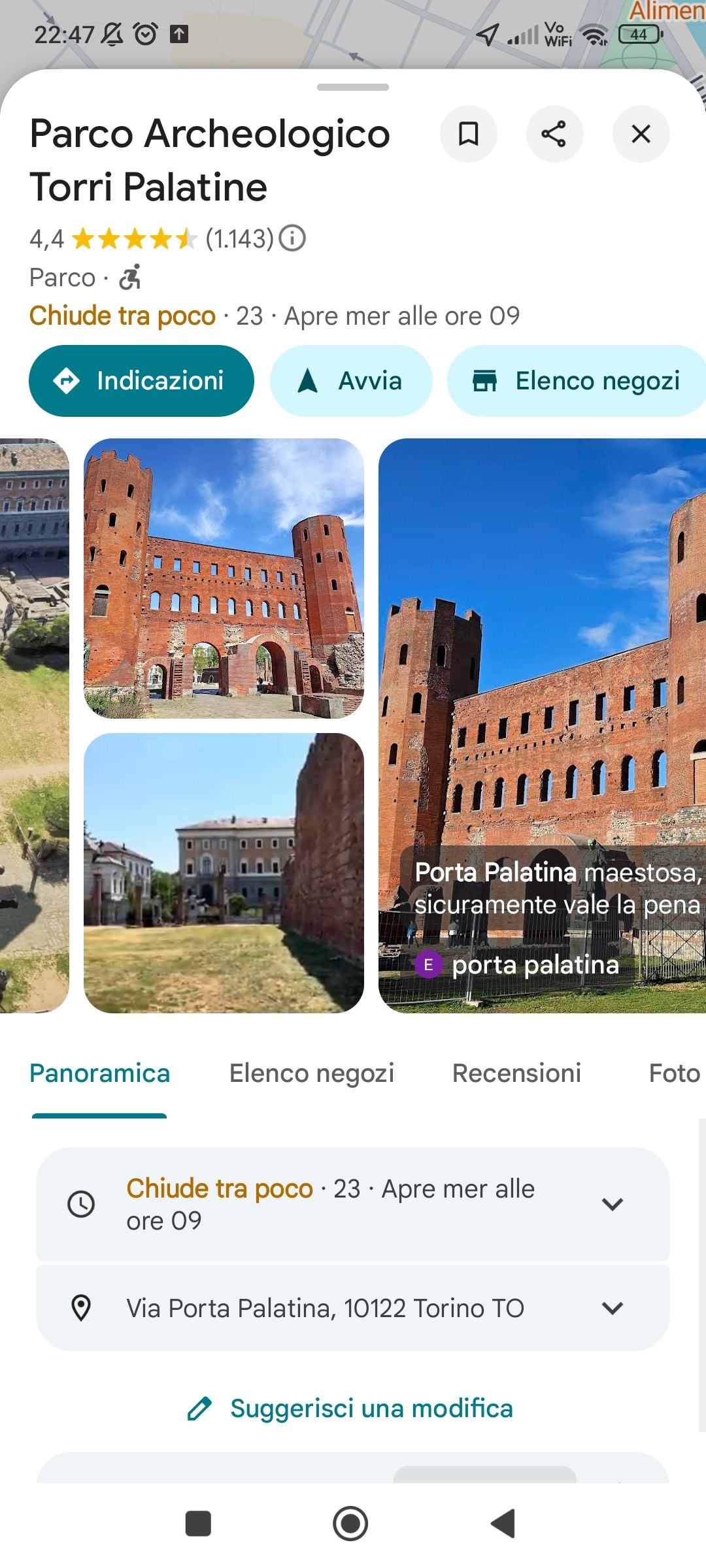Expand the opening hours row

(x=612, y=1204)
